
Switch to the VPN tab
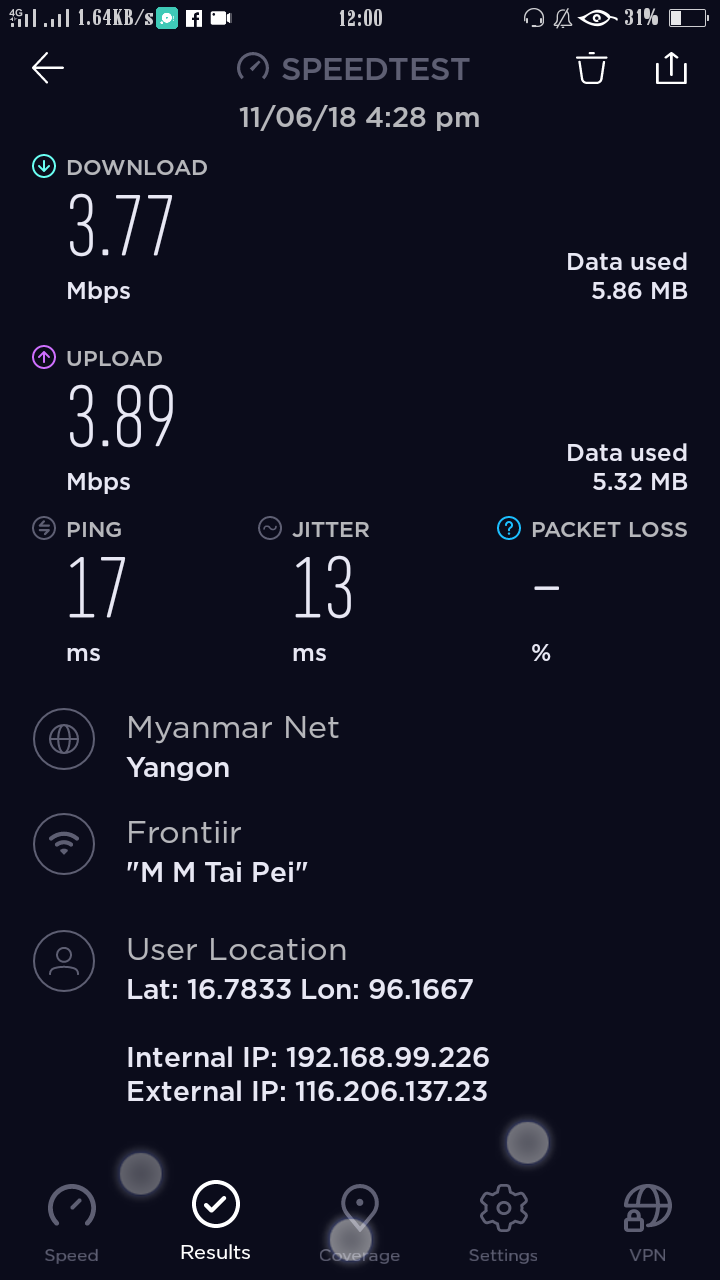(x=647, y=1222)
